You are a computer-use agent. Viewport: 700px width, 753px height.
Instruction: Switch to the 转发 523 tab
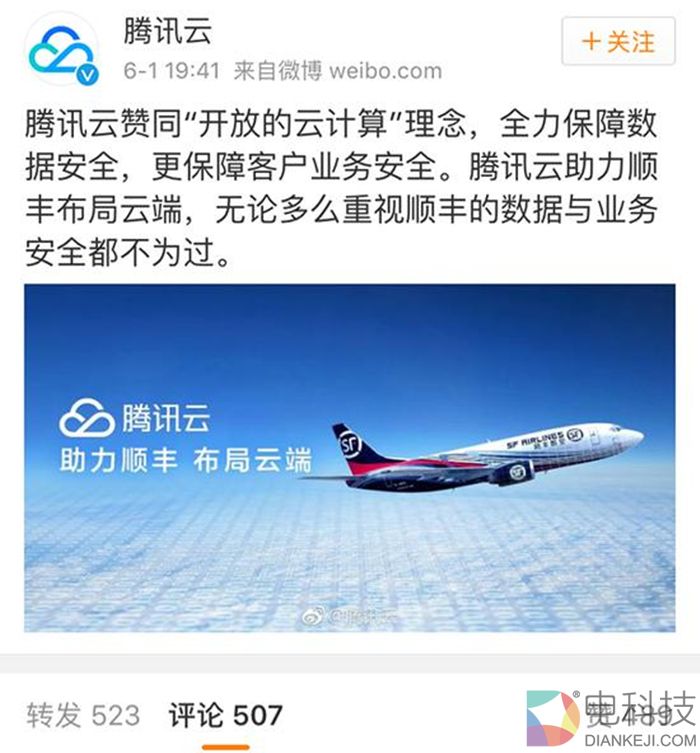pyautogui.click(x=83, y=714)
